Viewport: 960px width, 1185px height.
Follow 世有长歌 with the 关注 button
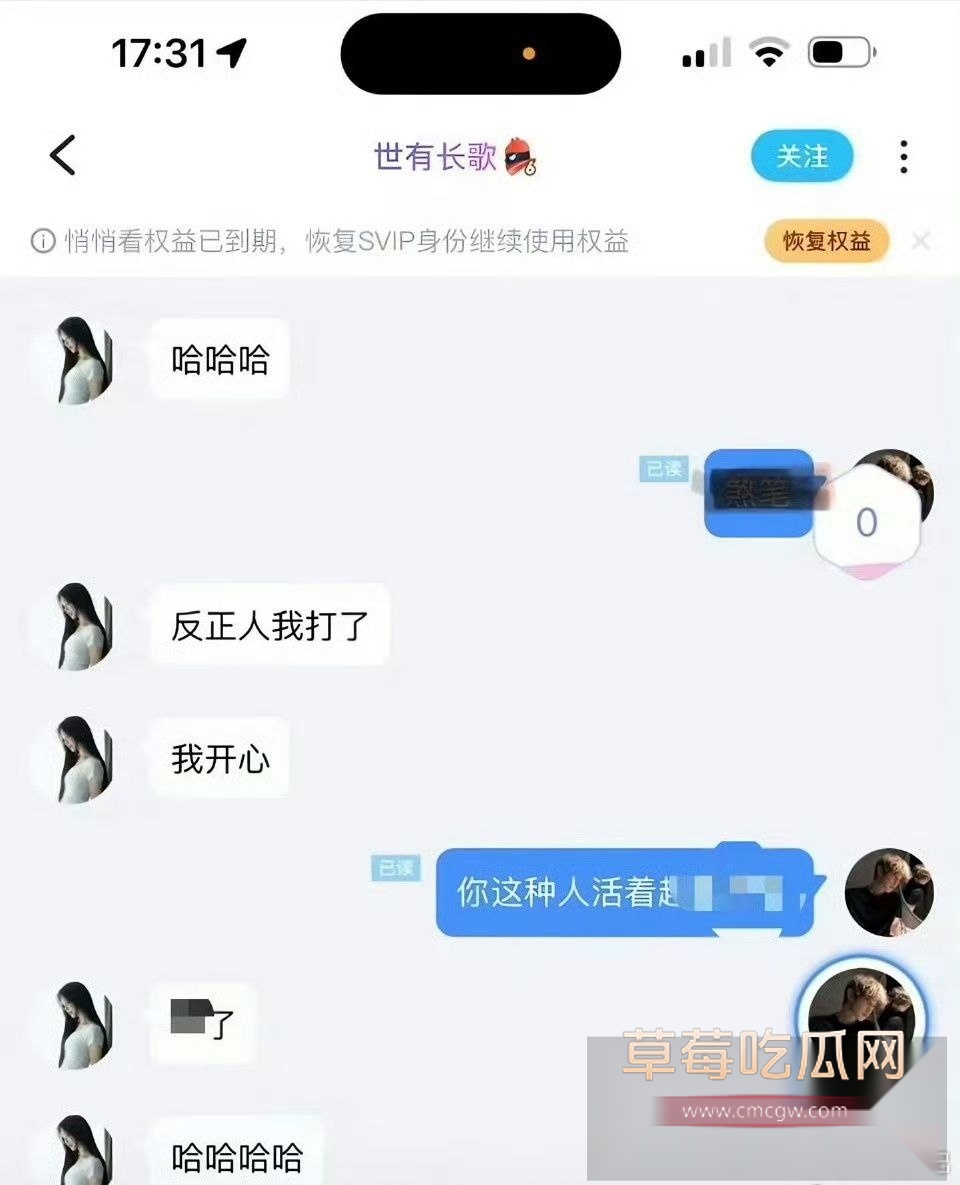pyautogui.click(x=802, y=156)
